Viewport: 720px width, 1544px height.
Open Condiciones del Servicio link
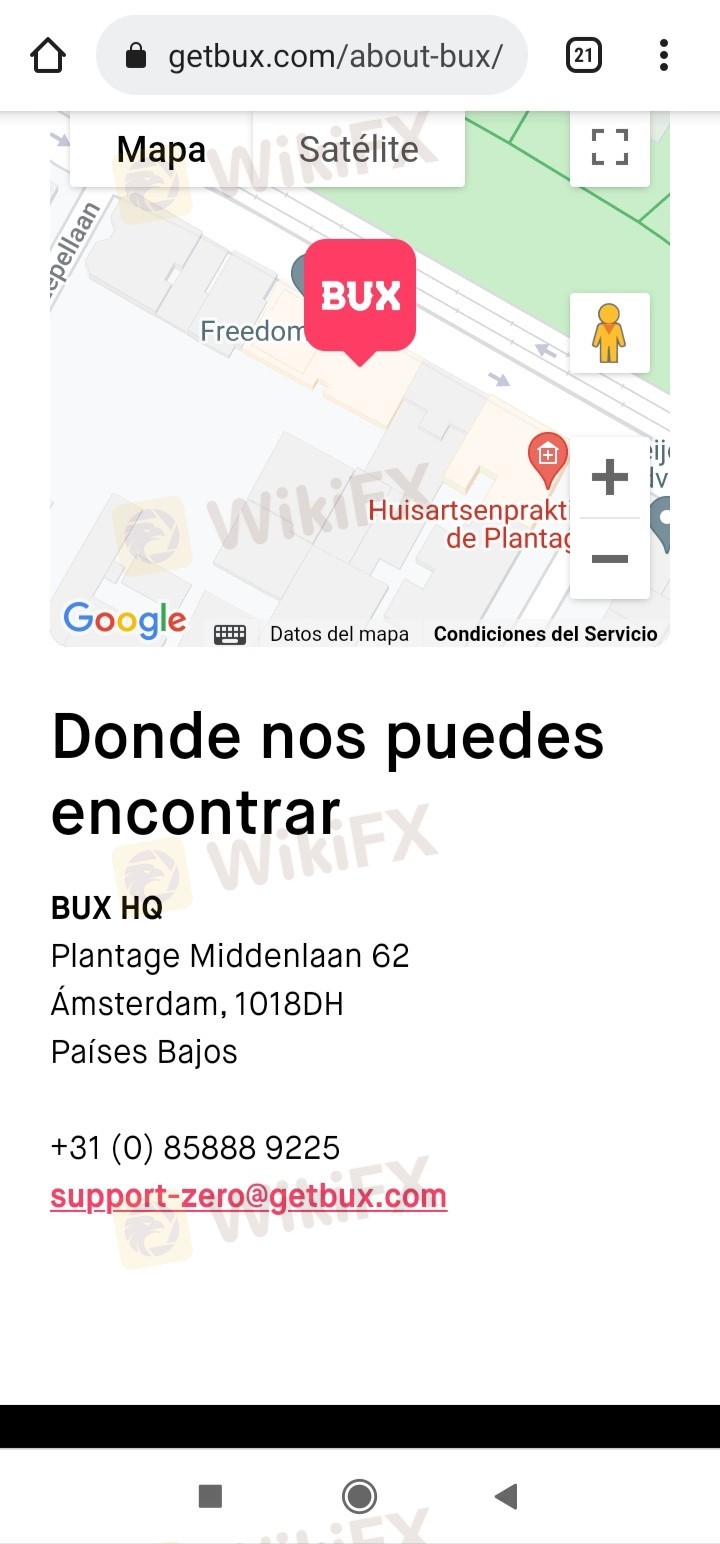(x=545, y=634)
